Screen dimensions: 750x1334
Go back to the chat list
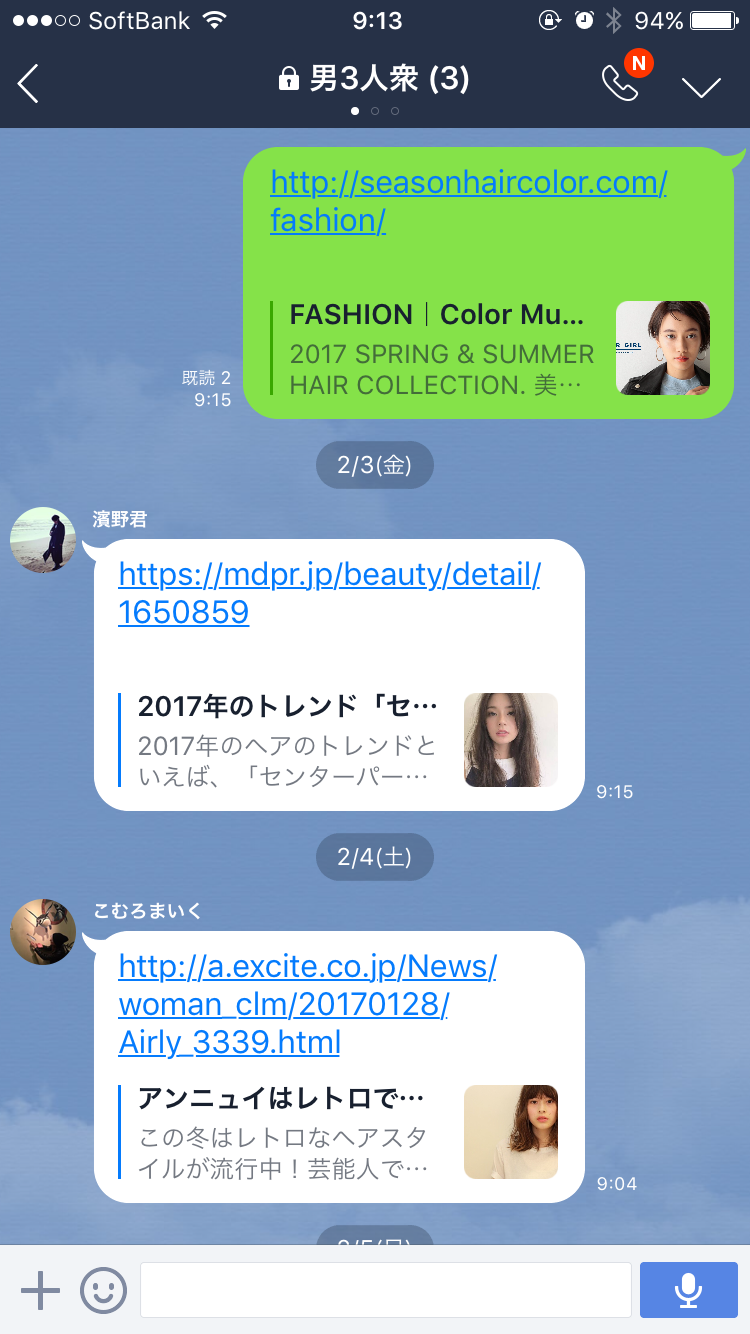point(28,83)
